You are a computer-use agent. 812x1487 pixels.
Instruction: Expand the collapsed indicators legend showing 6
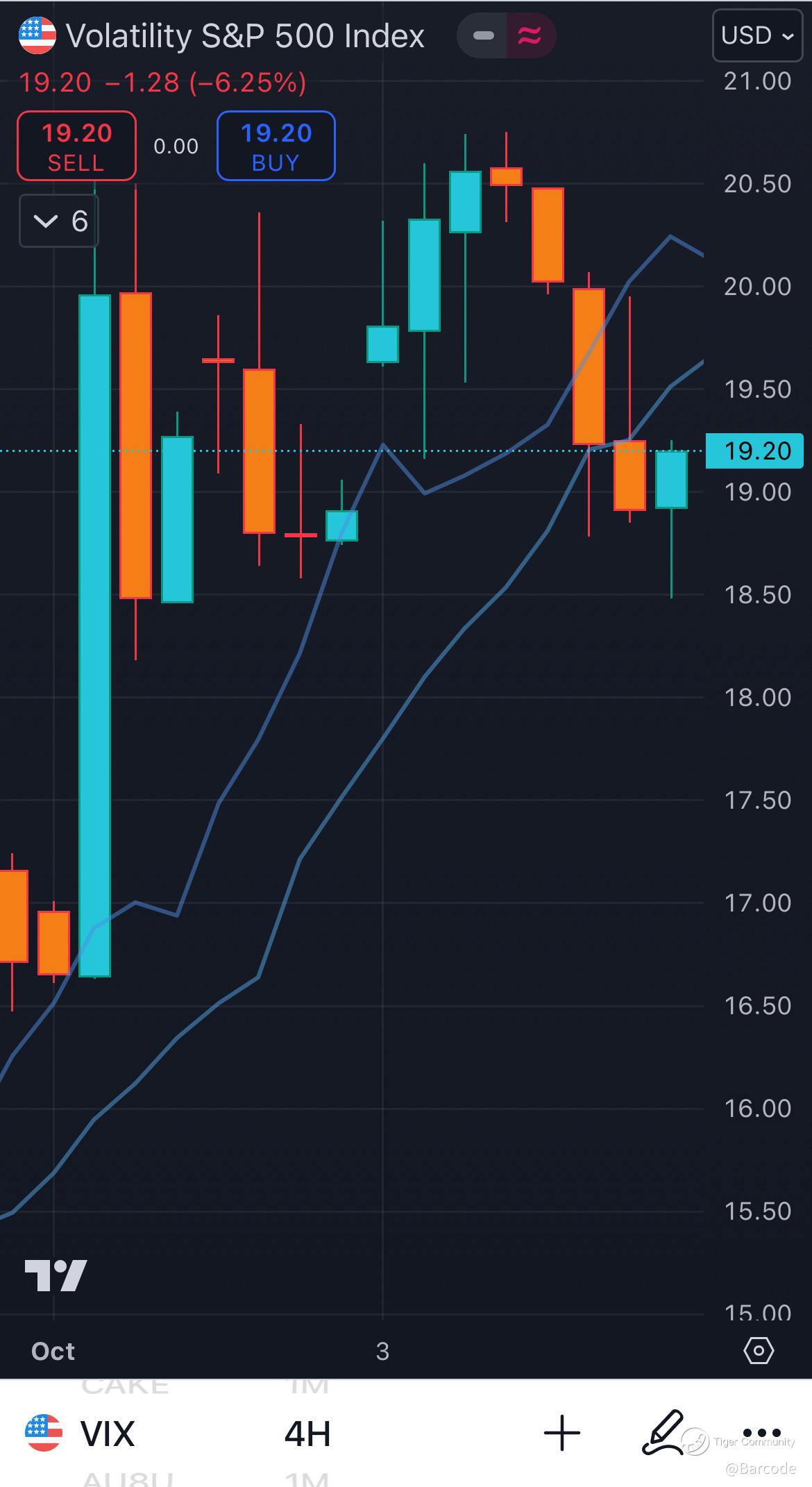(59, 221)
